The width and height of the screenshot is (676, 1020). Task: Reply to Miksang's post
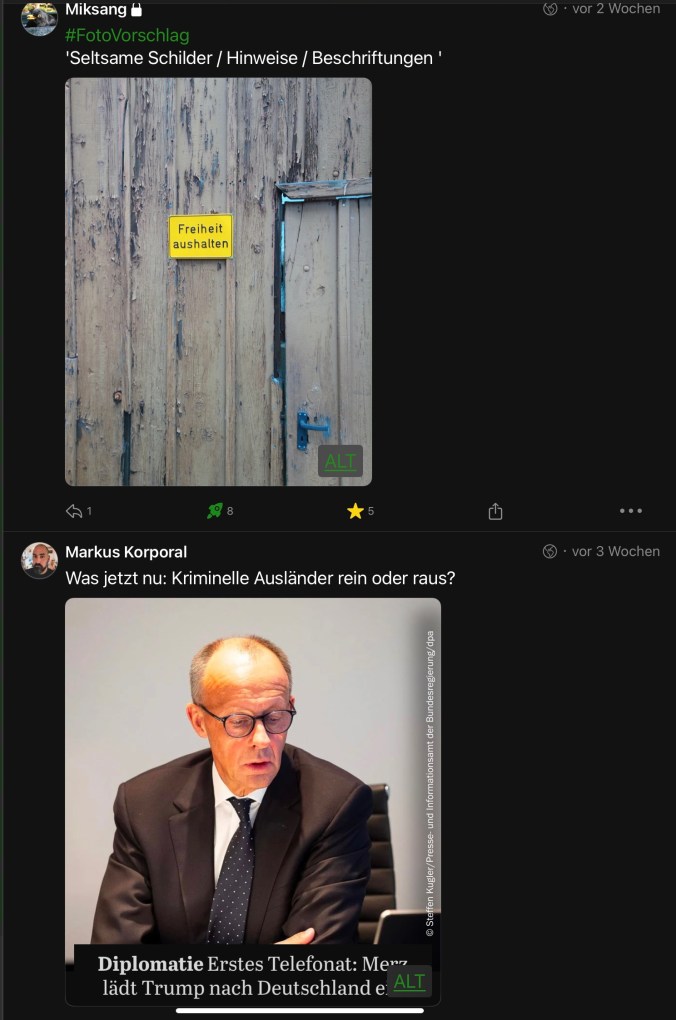click(x=74, y=511)
